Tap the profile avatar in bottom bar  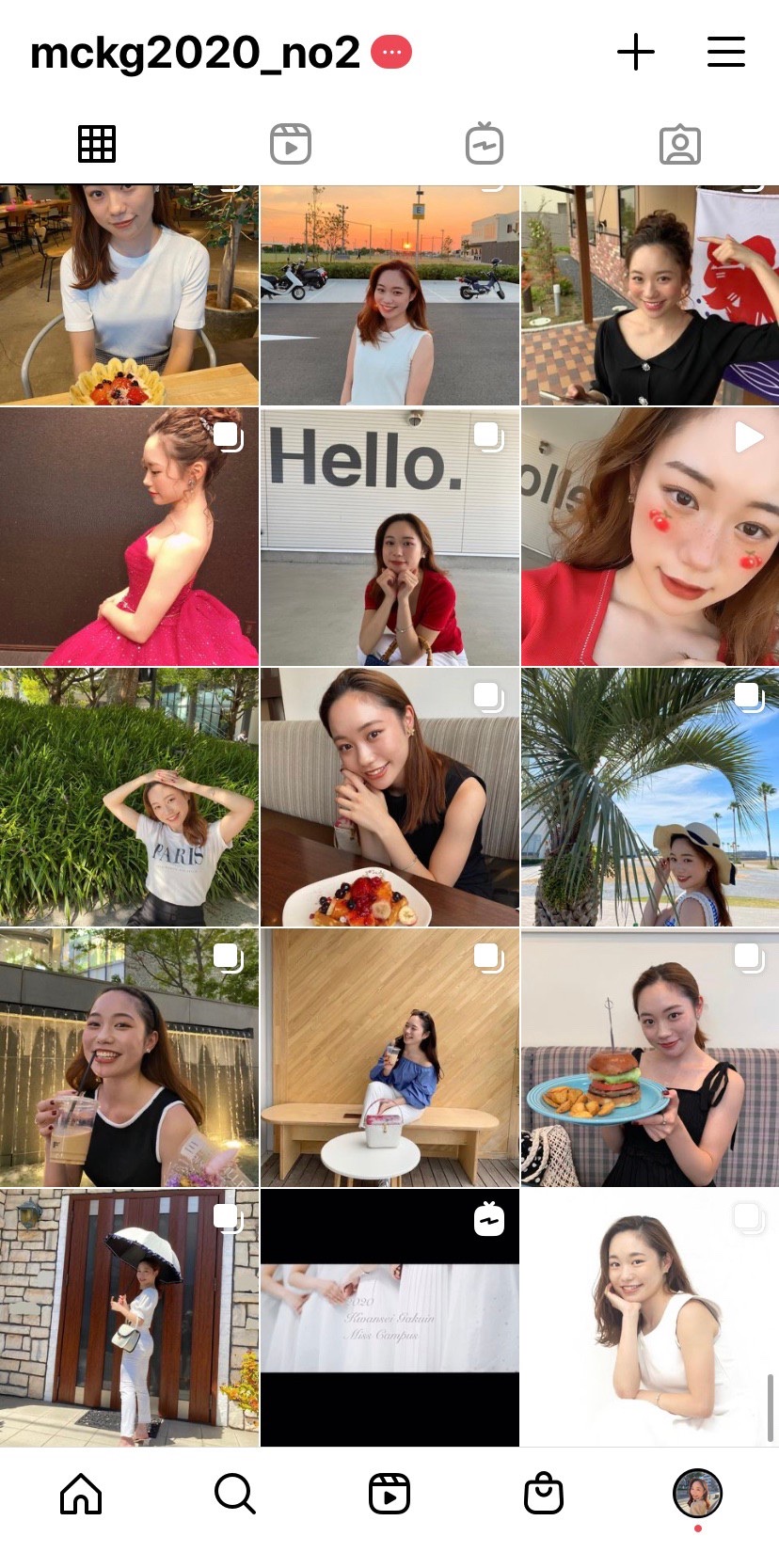(x=697, y=1494)
